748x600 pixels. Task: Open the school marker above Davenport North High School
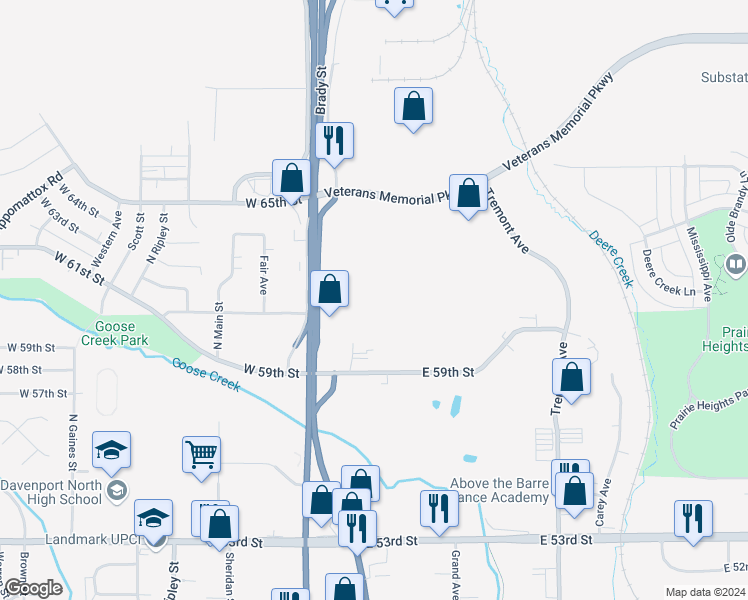[111, 449]
